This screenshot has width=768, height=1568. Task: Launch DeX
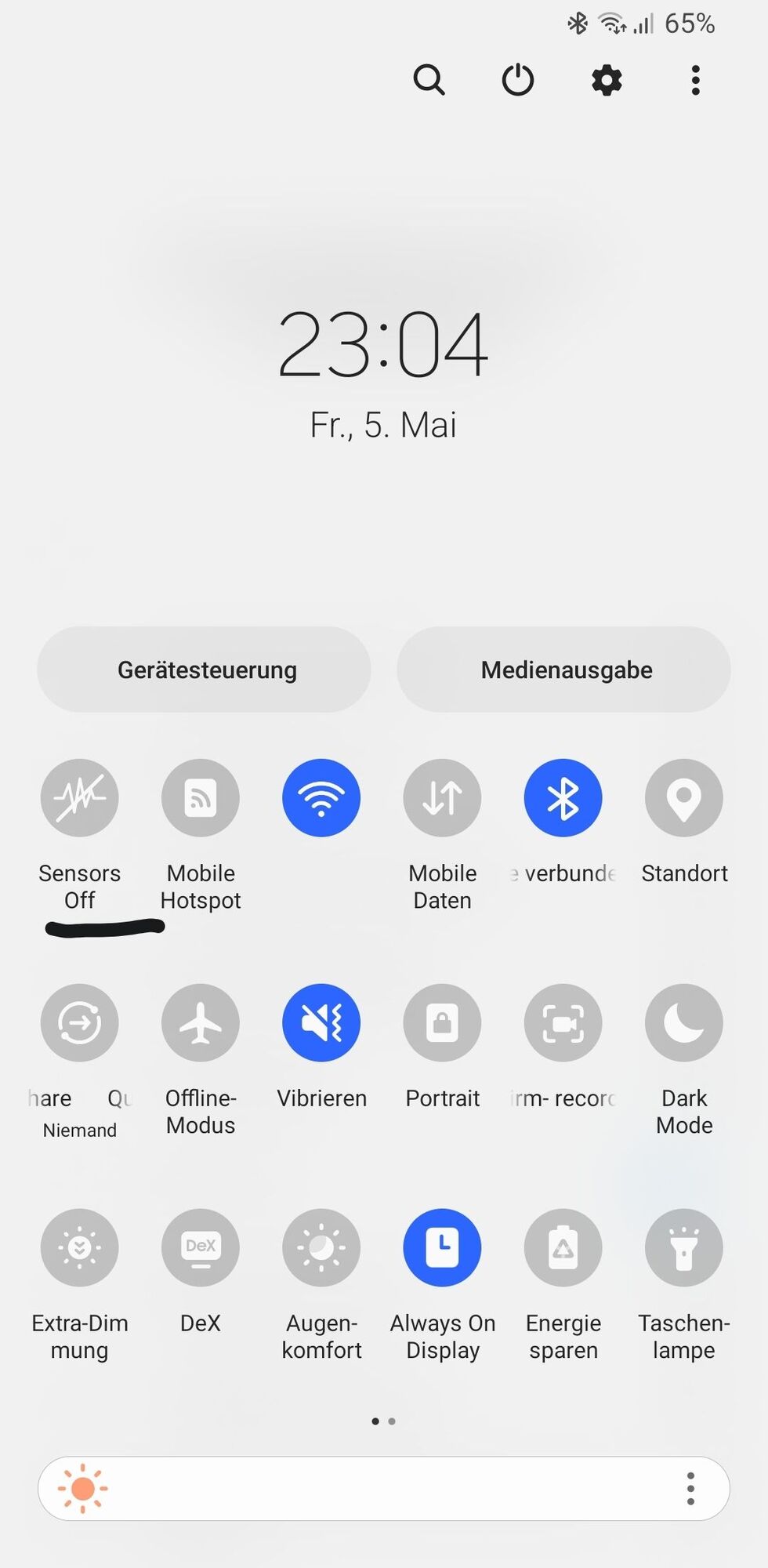(201, 1248)
